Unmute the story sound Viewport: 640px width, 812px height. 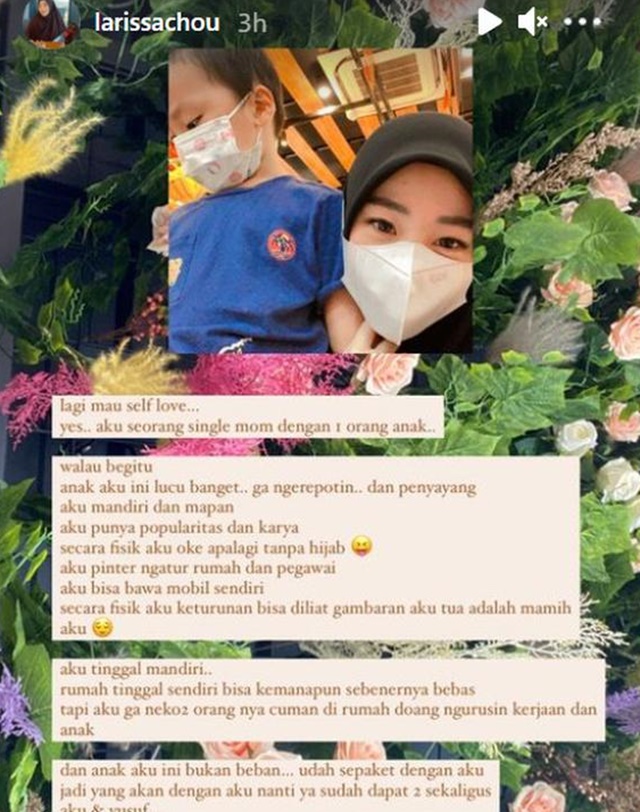pyautogui.click(x=531, y=21)
